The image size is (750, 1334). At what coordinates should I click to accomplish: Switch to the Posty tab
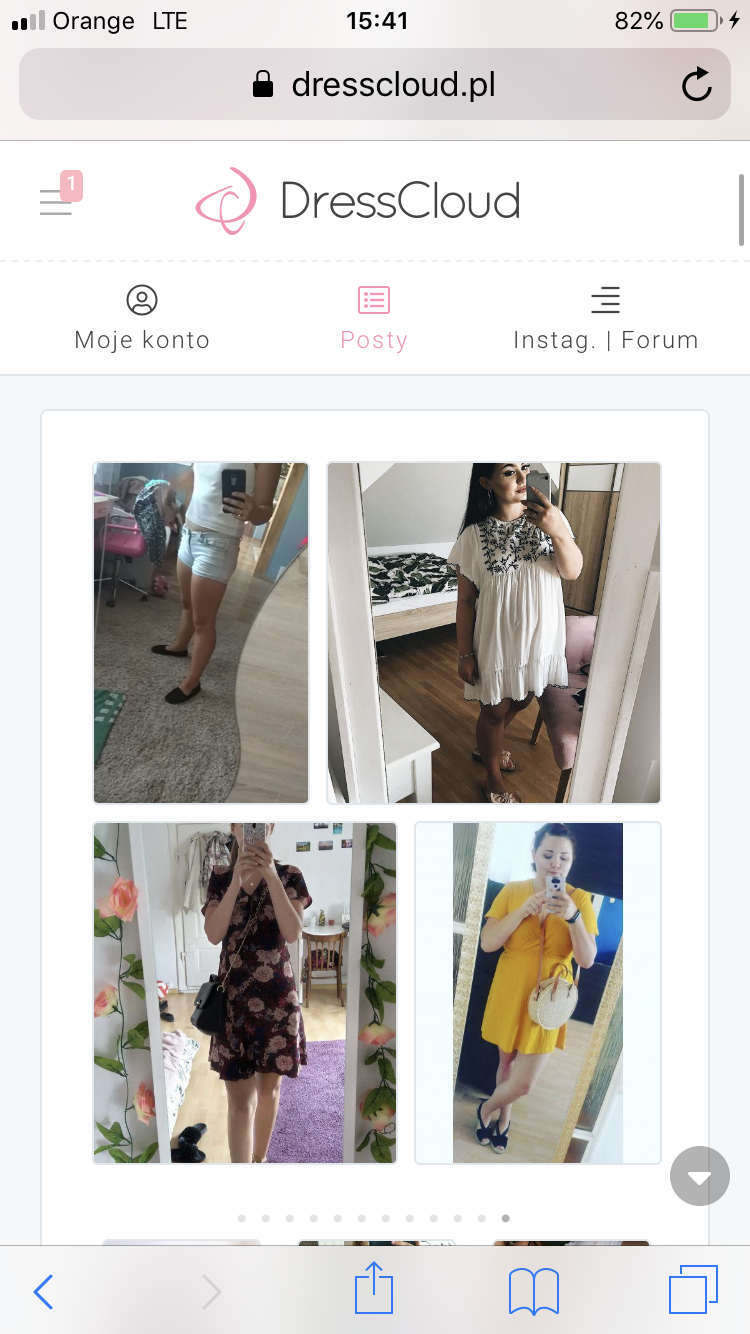[x=374, y=318]
